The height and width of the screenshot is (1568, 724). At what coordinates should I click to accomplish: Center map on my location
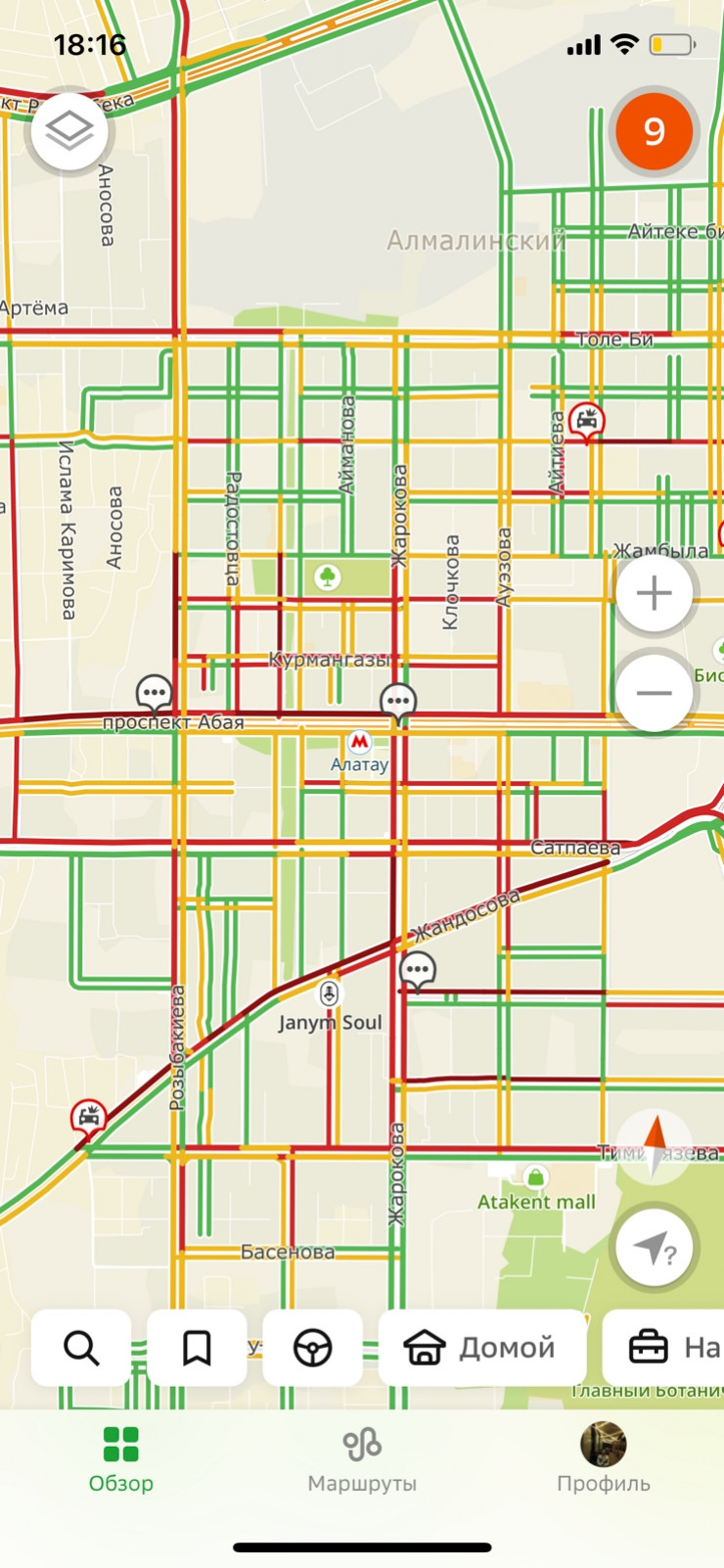pos(654,1248)
